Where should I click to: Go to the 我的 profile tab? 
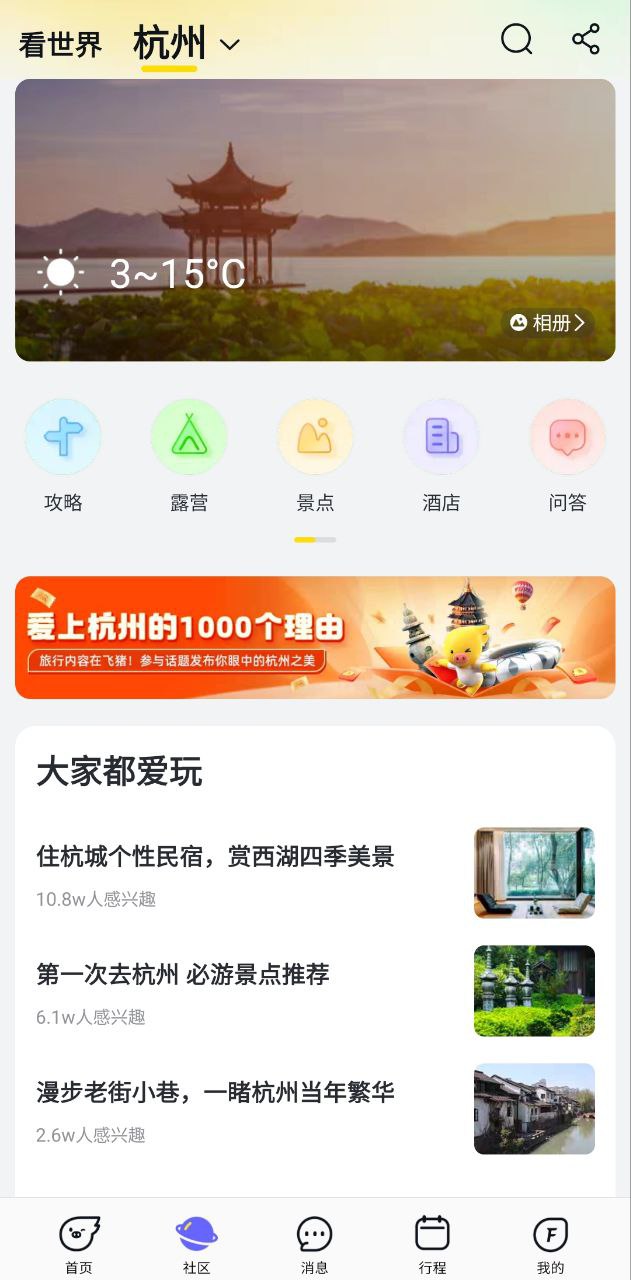(x=550, y=1245)
